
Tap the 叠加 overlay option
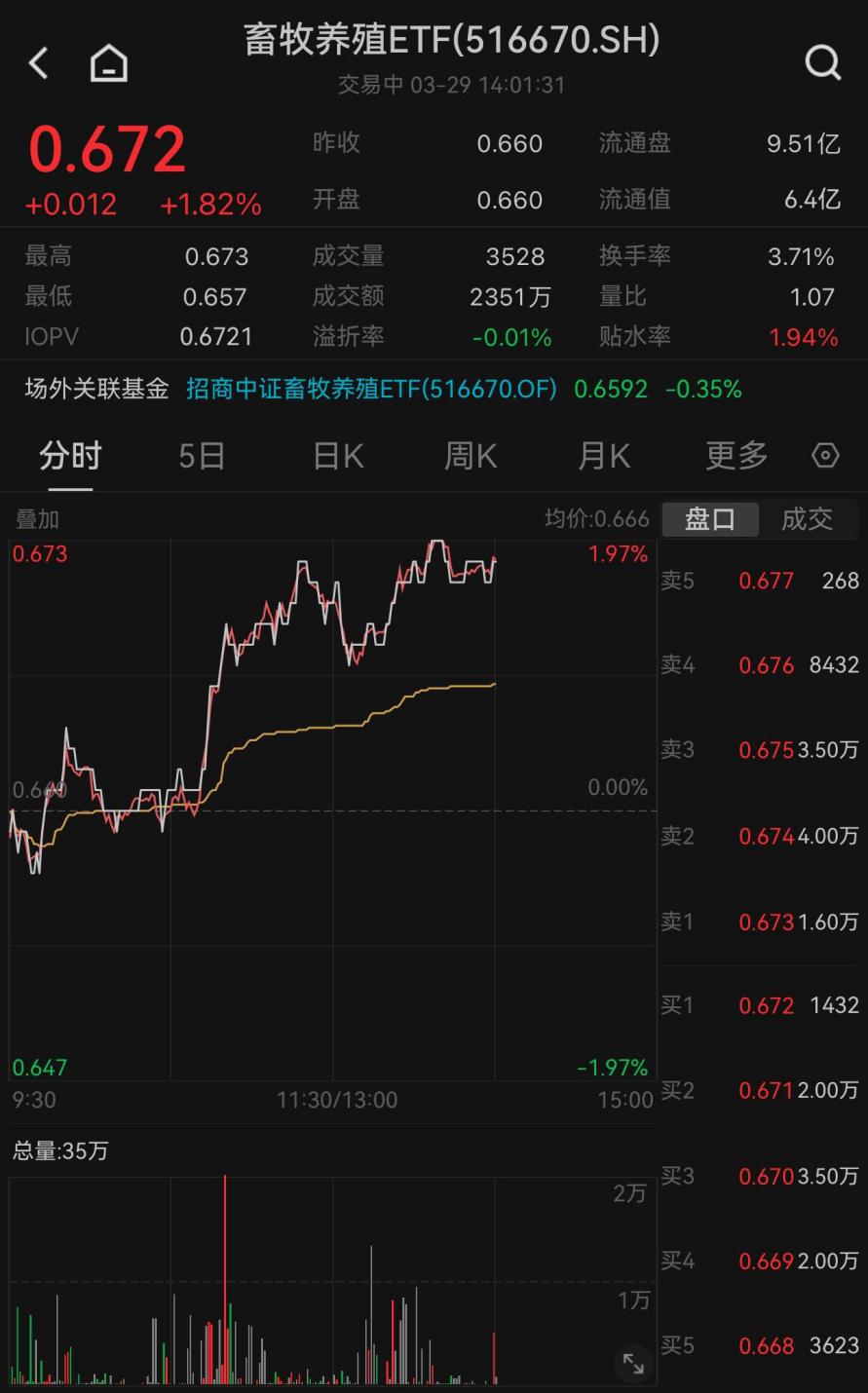click(x=37, y=520)
